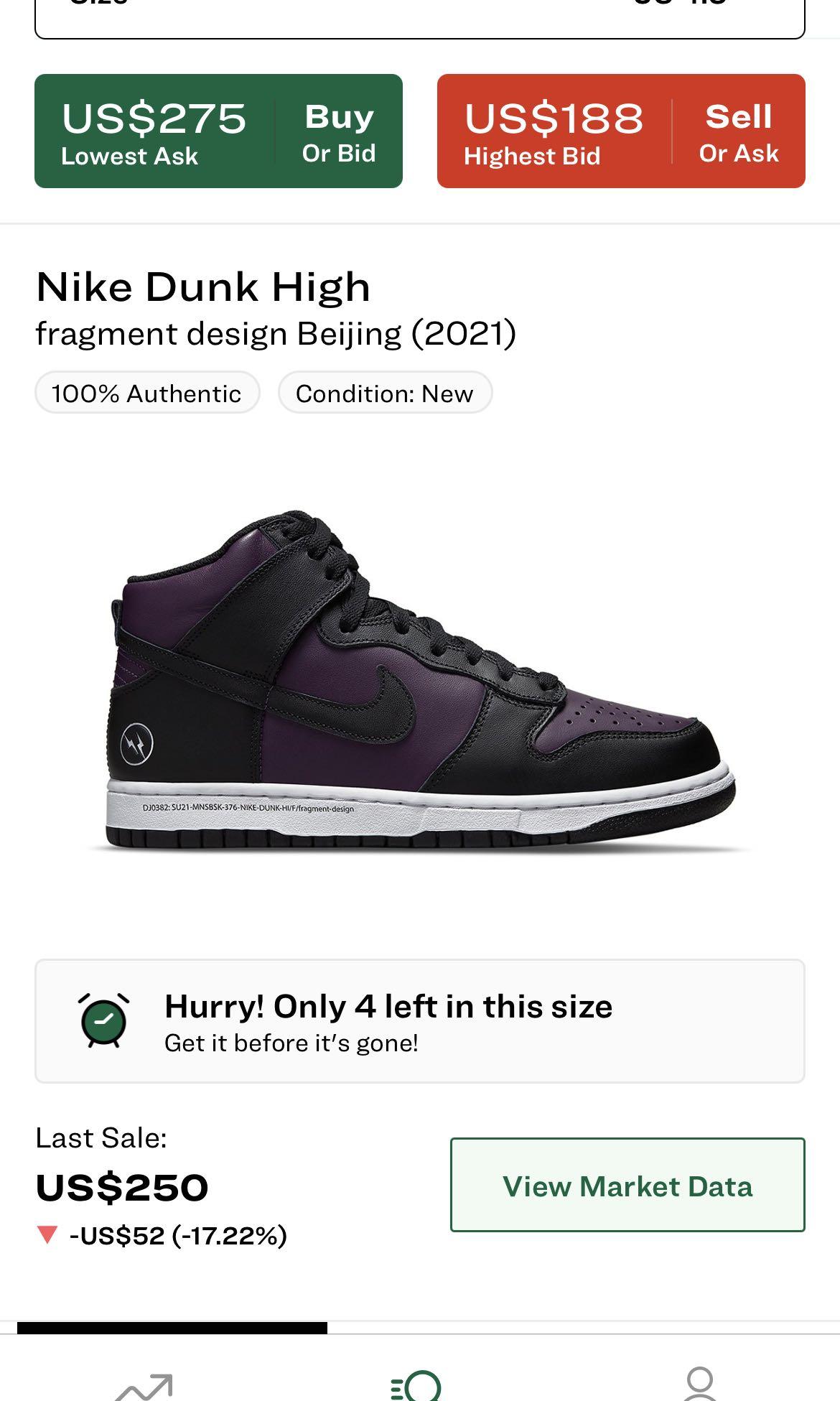840x1401 pixels.
Task: Open the profile tab in bottom bar
Action: coord(699,1384)
